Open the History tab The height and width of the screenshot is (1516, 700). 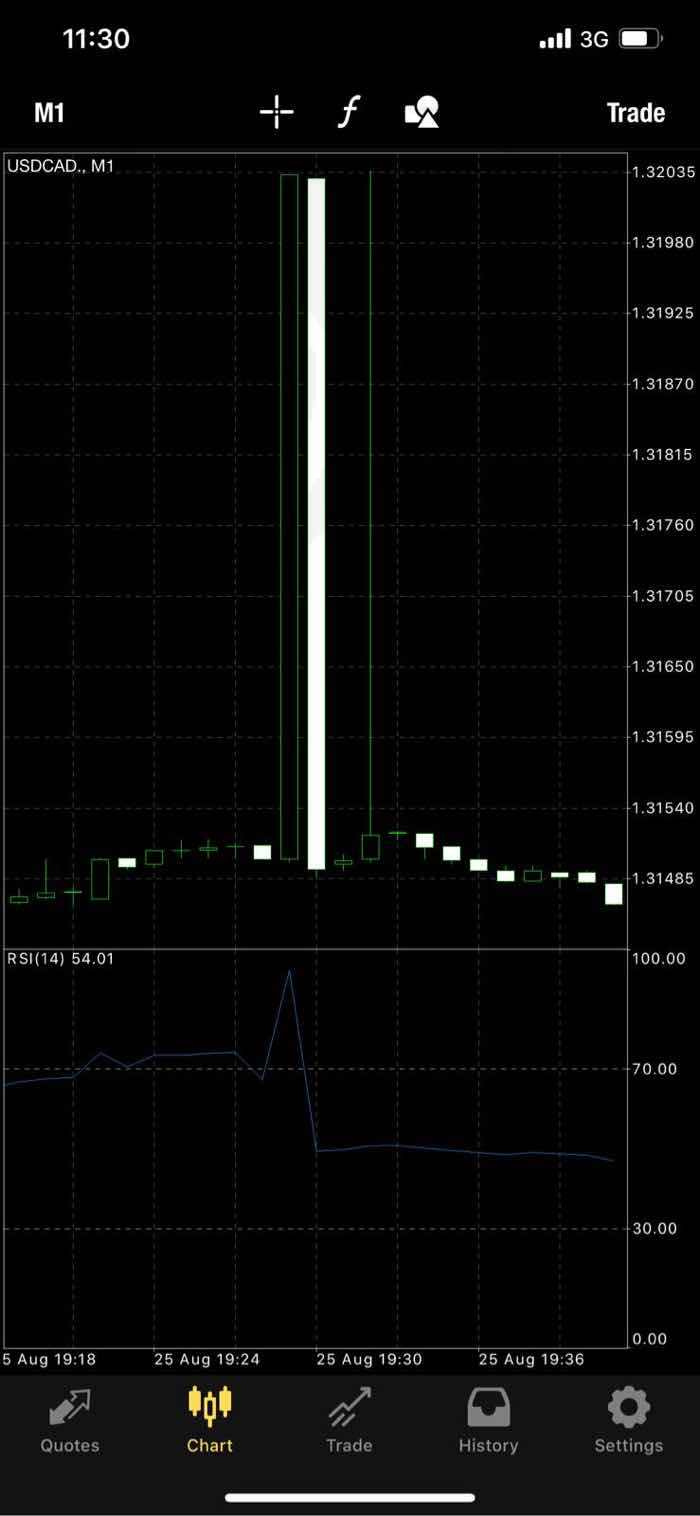(x=488, y=1420)
